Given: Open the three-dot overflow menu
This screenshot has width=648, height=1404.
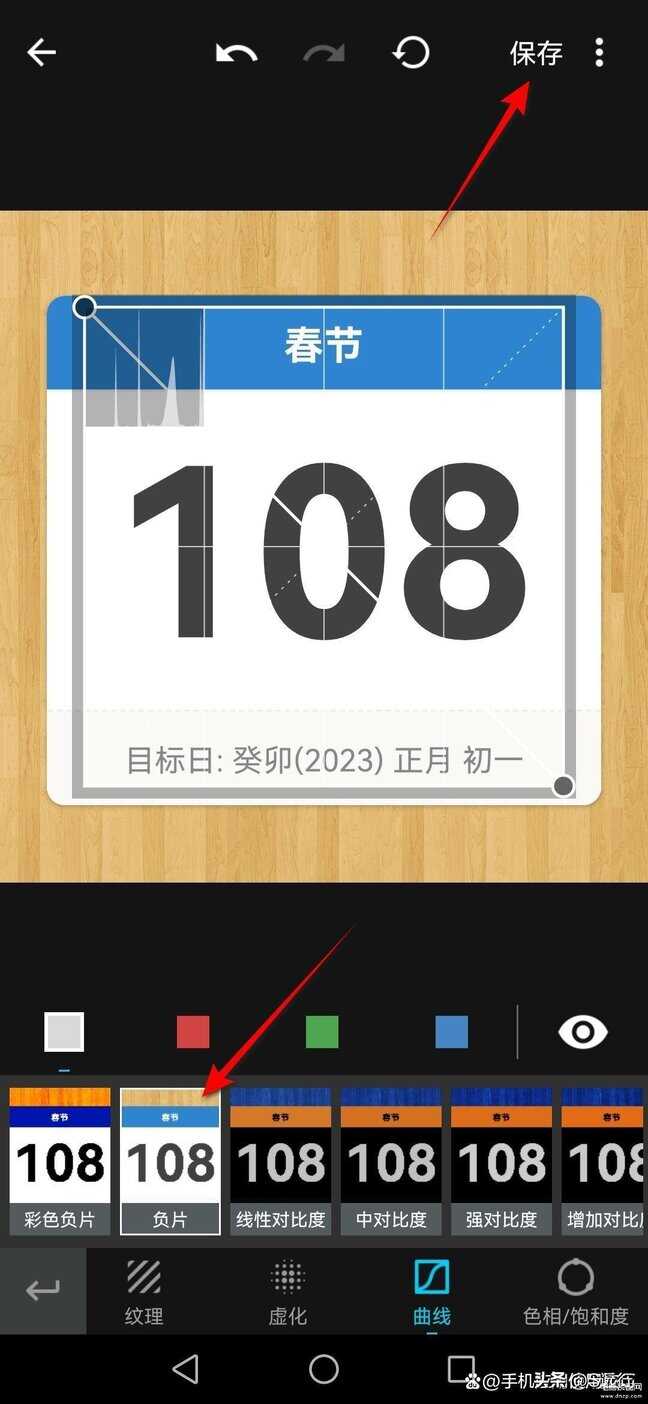Looking at the screenshot, I should click(599, 52).
